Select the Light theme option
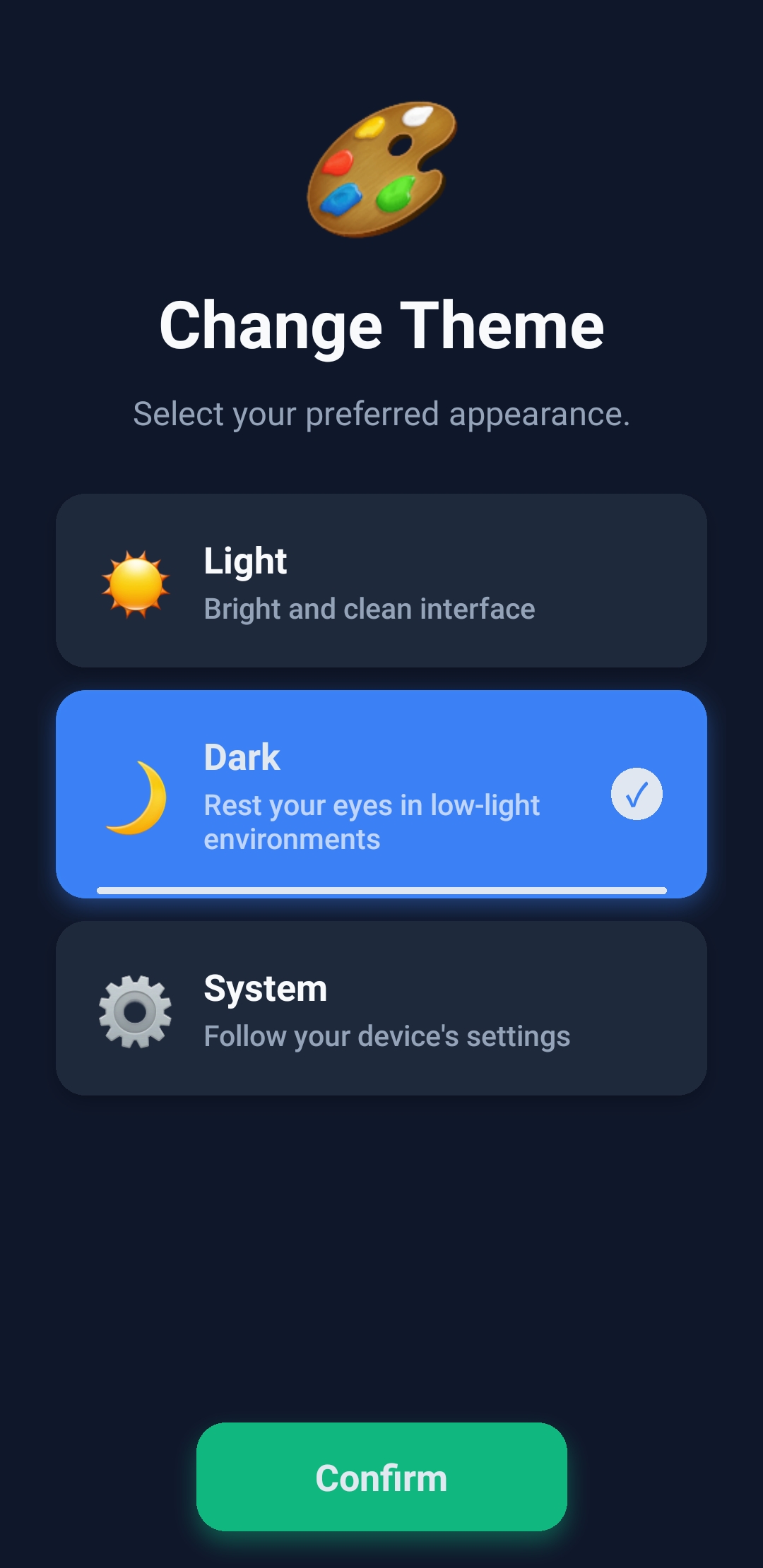This screenshot has width=763, height=1568. coord(381,581)
